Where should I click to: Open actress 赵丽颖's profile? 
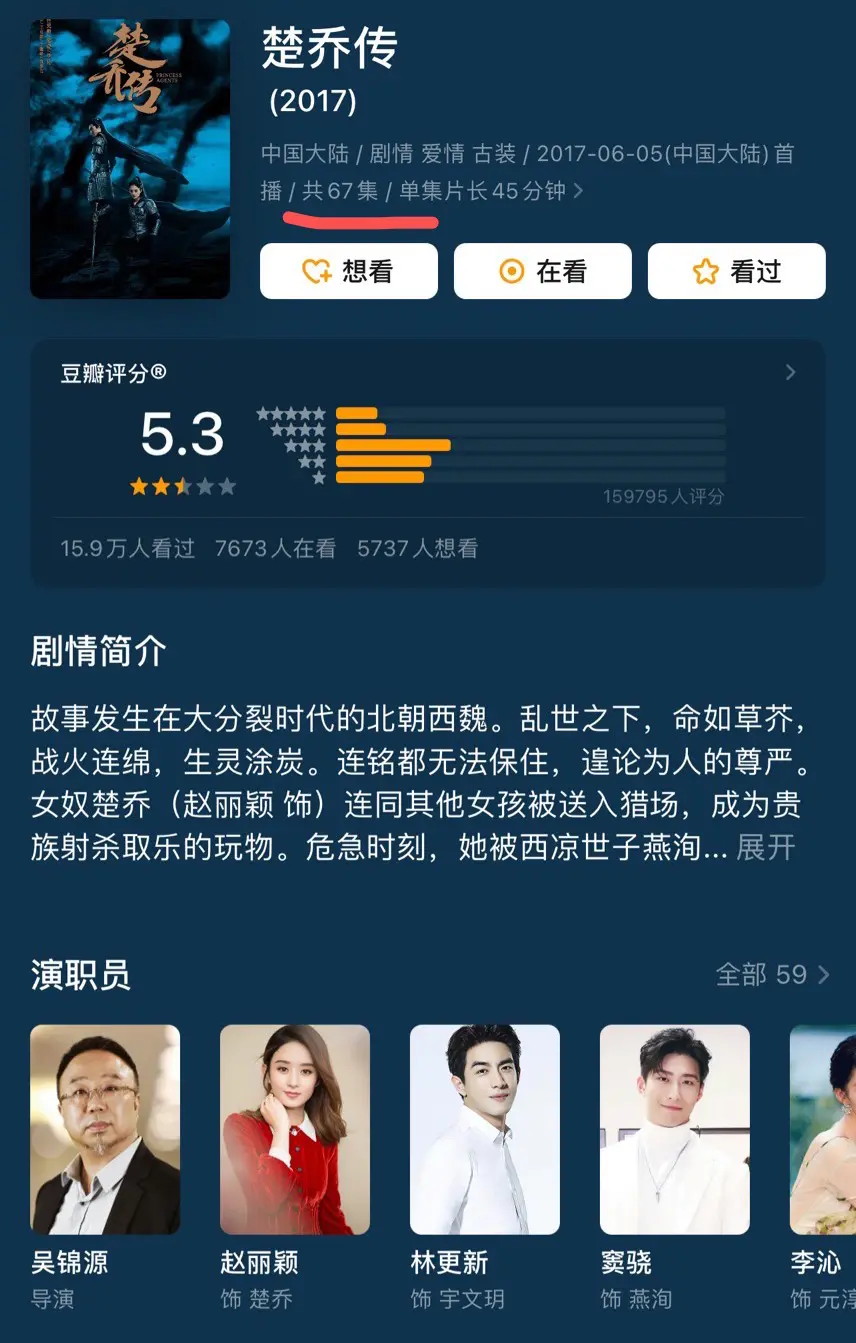[x=295, y=1130]
